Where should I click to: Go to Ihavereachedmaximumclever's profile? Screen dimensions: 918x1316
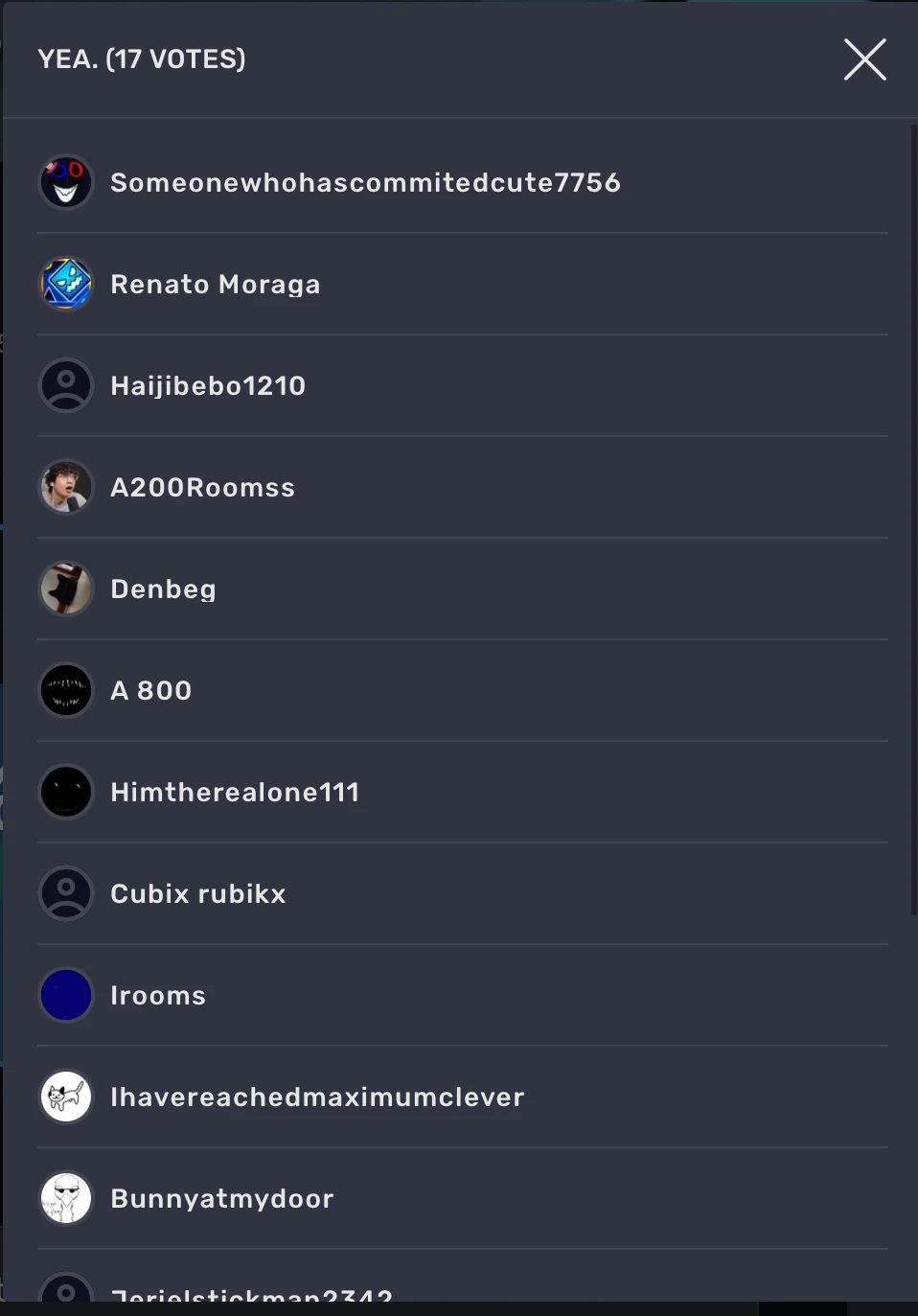pyautogui.click(x=317, y=1097)
